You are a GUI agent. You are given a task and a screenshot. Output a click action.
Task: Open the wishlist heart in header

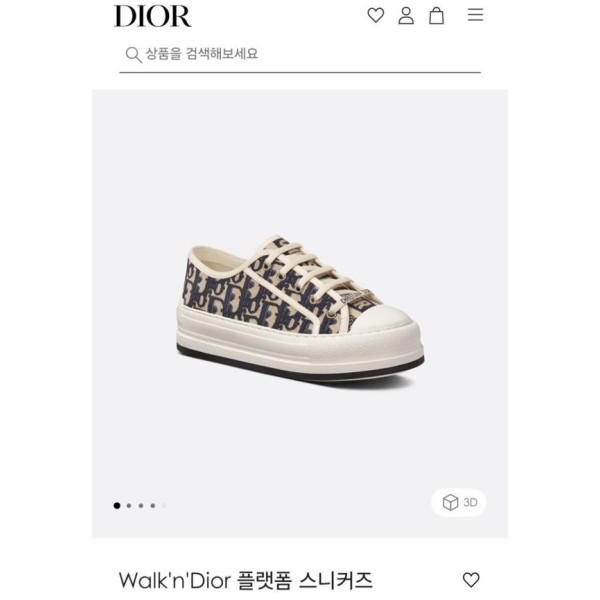(375, 15)
